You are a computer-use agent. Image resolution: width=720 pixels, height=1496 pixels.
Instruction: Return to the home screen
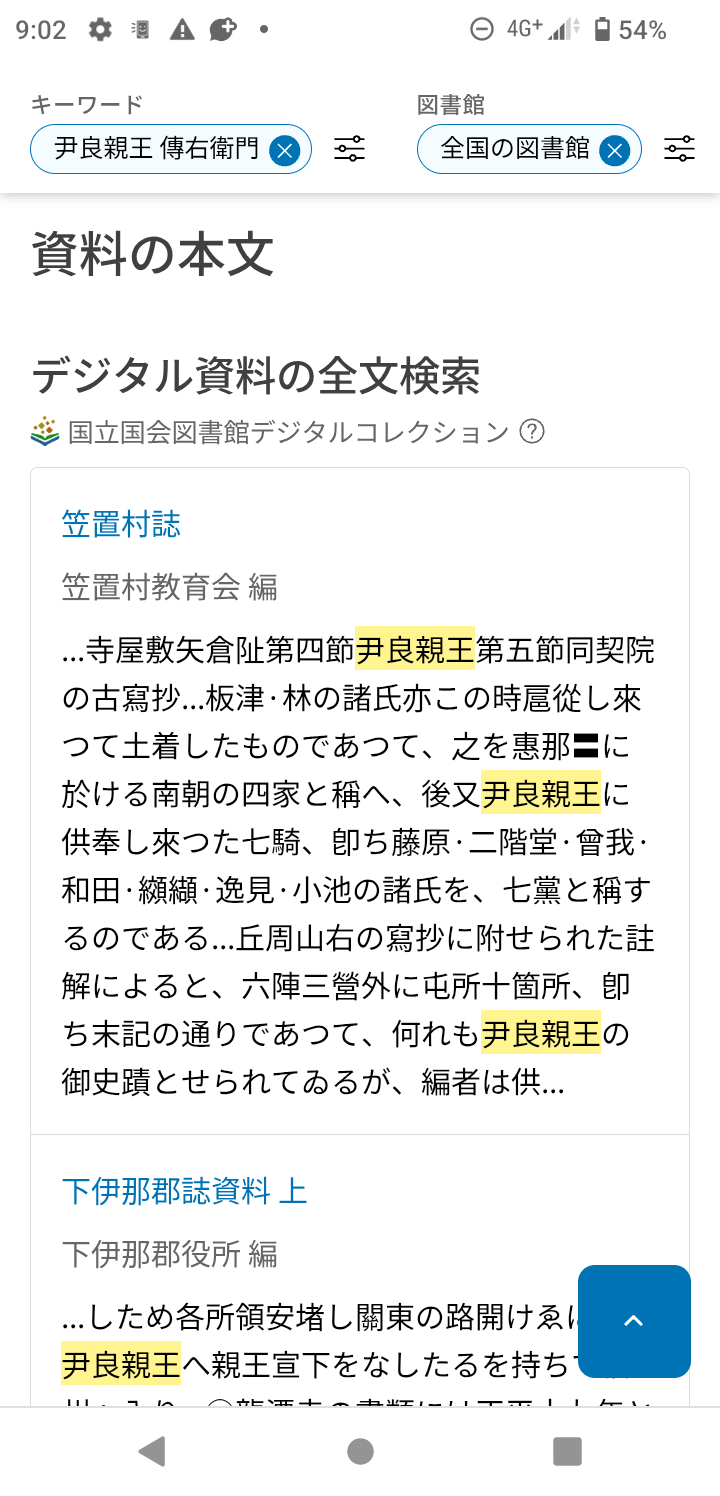pos(360,1451)
